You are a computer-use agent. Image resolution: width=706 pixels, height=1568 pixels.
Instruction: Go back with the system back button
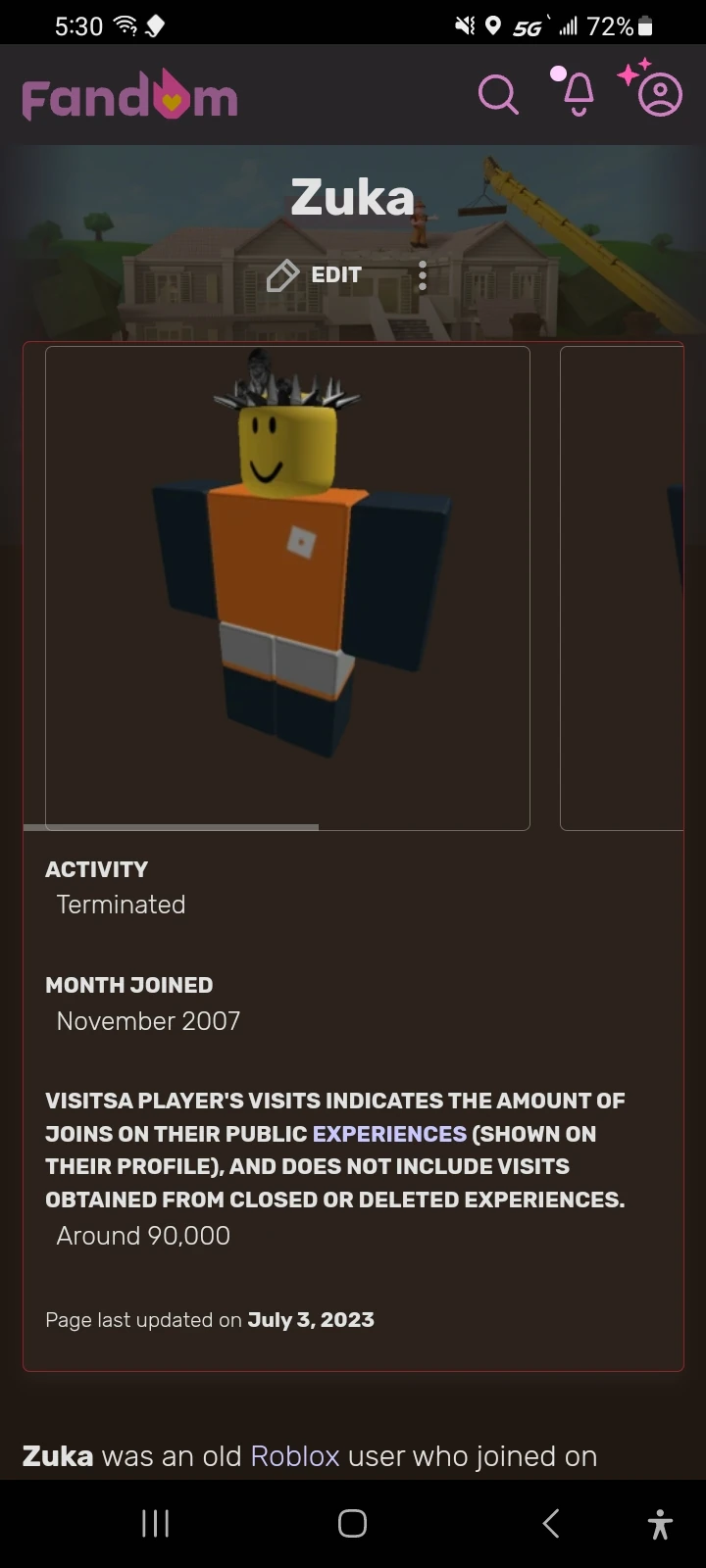tap(551, 1523)
